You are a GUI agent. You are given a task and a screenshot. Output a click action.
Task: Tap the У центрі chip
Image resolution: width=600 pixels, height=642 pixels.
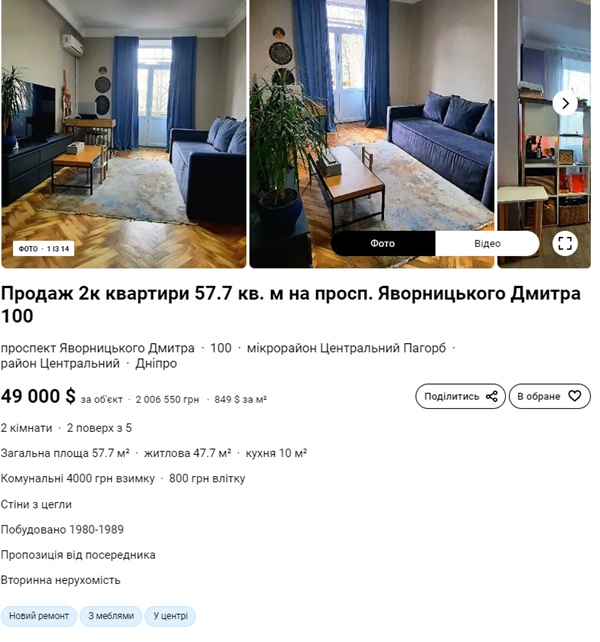tap(171, 616)
